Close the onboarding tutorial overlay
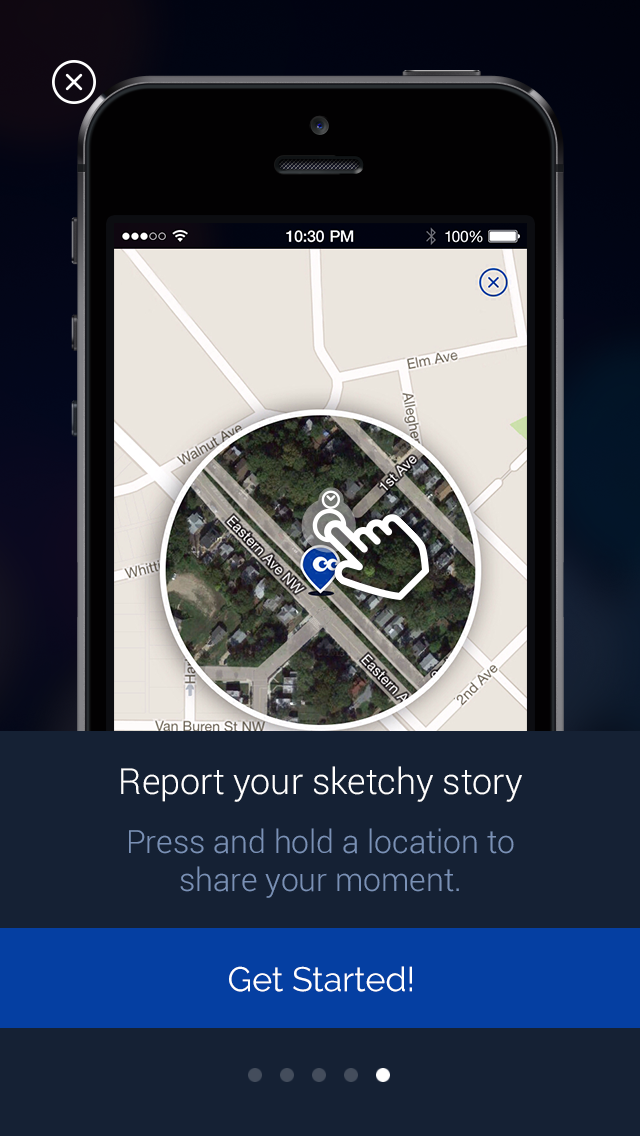The width and height of the screenshot is (640, 1136). point(74,82)
